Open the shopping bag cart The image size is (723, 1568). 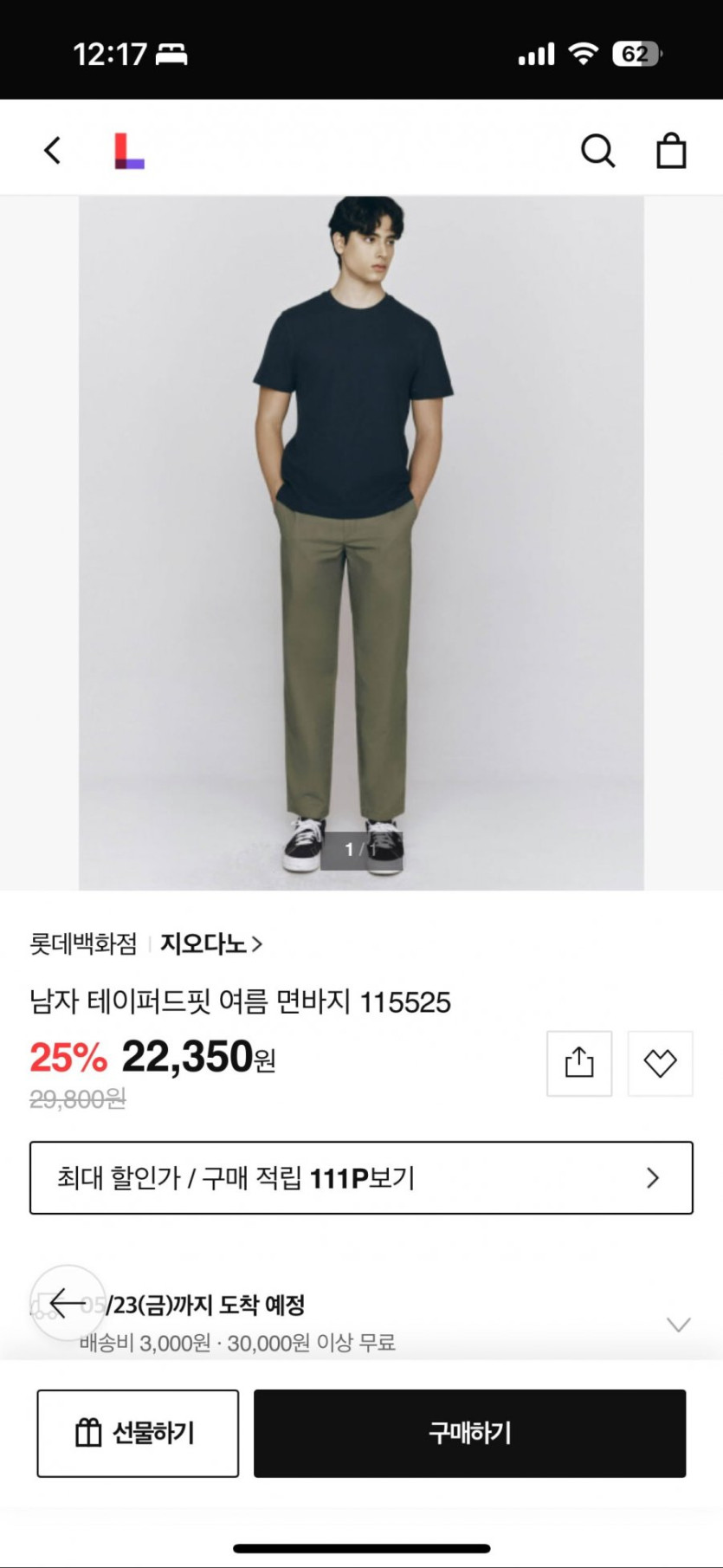[671, 151]
